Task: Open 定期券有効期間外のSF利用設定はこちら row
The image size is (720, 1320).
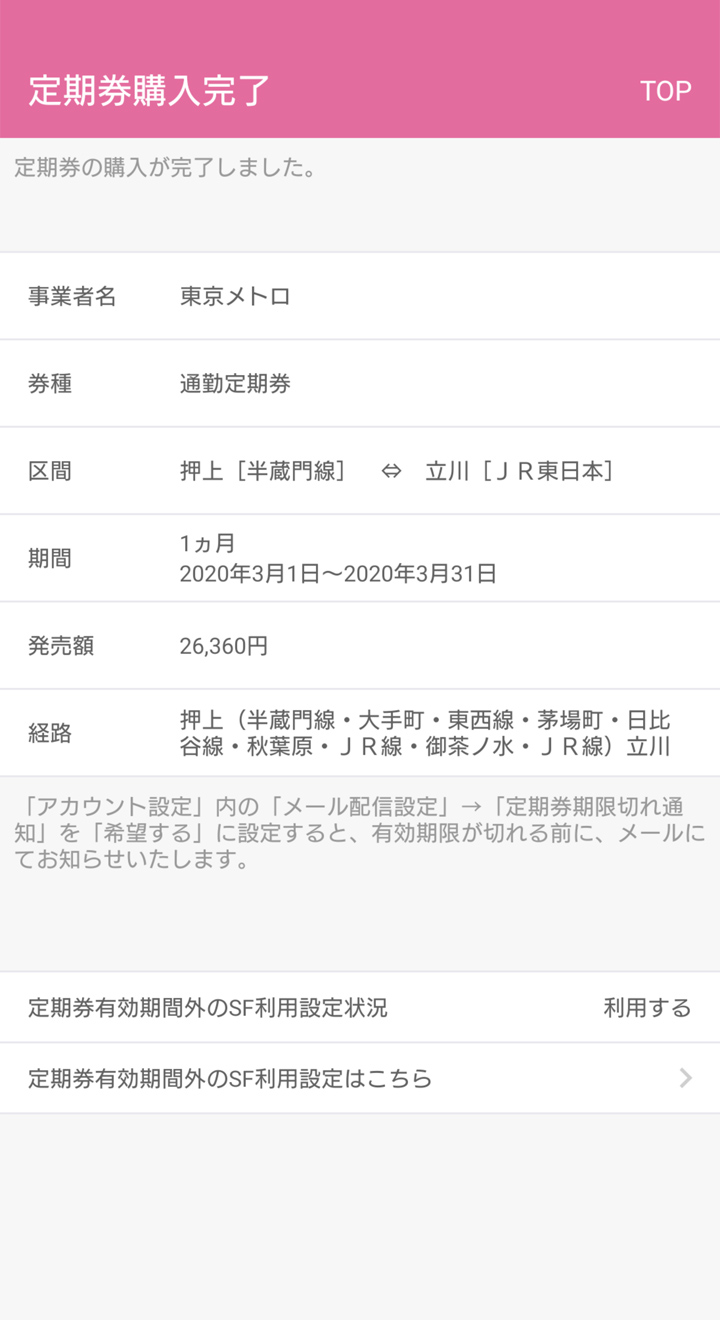Action: pyautogui.click(x=360, y=1078)
